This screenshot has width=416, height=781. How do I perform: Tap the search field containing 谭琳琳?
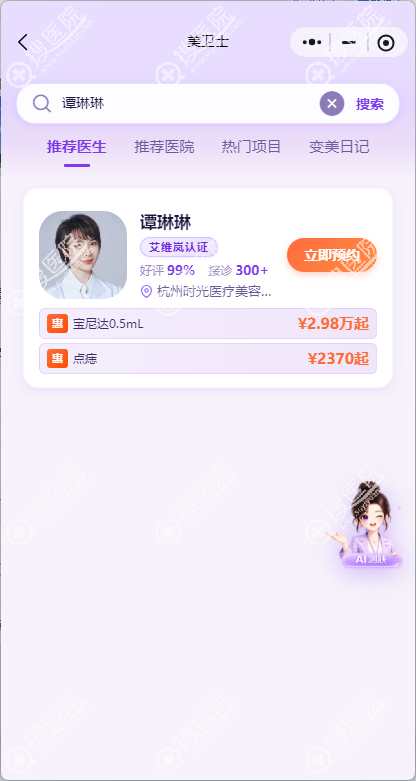(189, 104)
